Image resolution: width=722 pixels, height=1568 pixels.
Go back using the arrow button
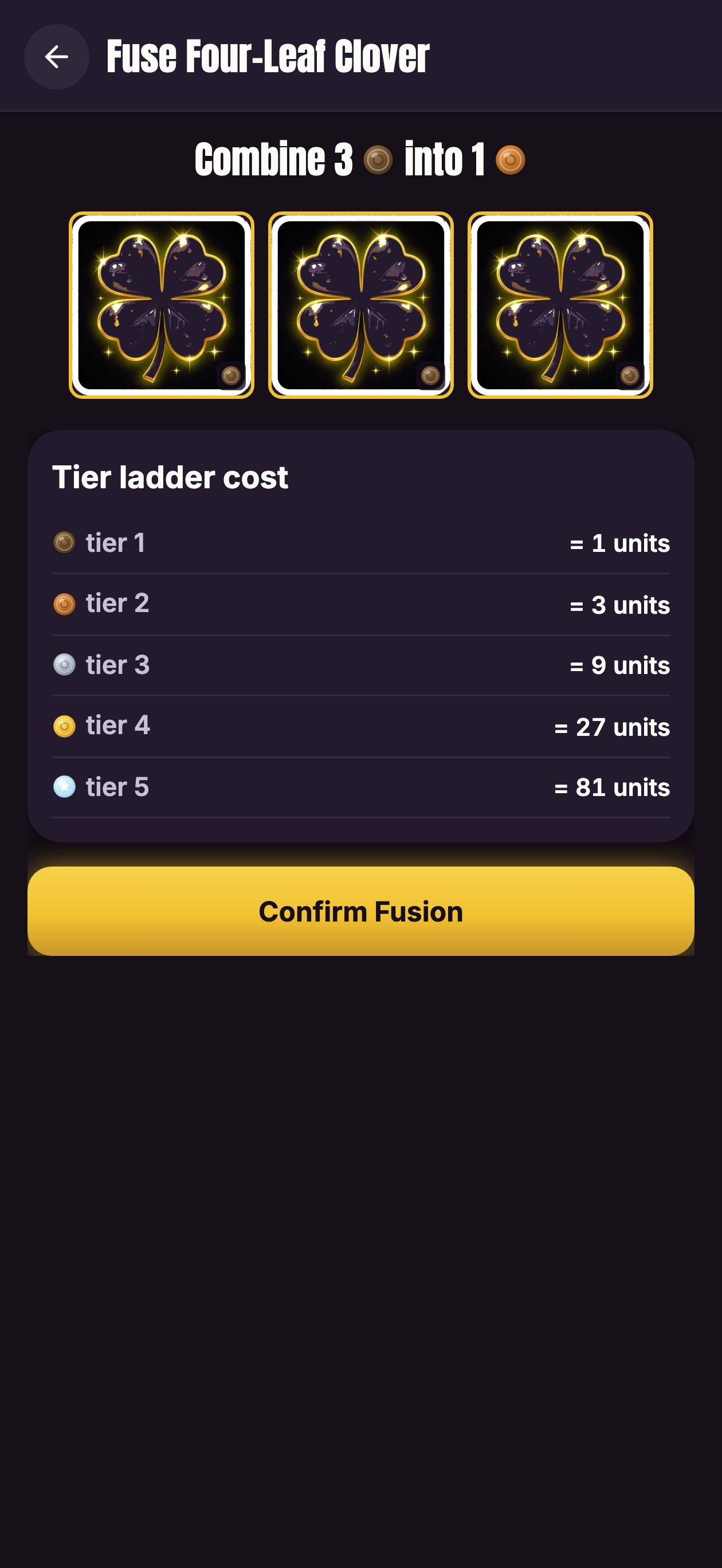[57, 57]
